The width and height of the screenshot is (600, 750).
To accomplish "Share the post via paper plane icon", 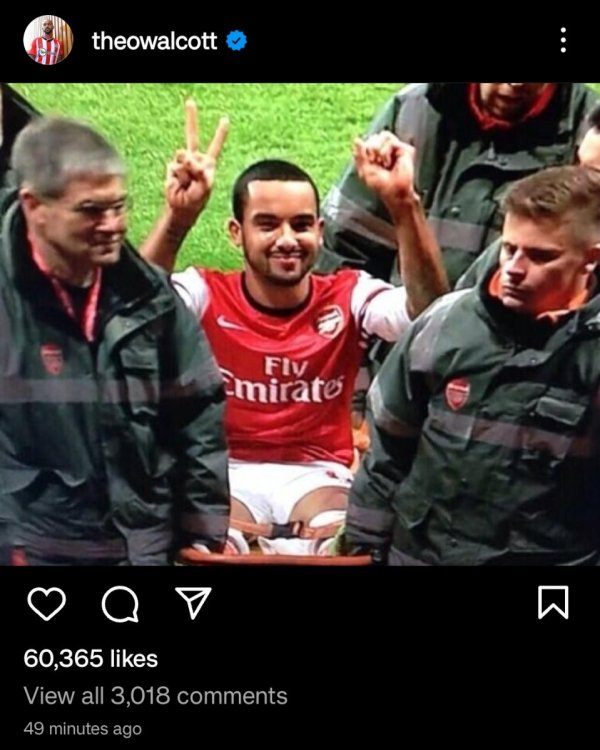I will 191,602.
